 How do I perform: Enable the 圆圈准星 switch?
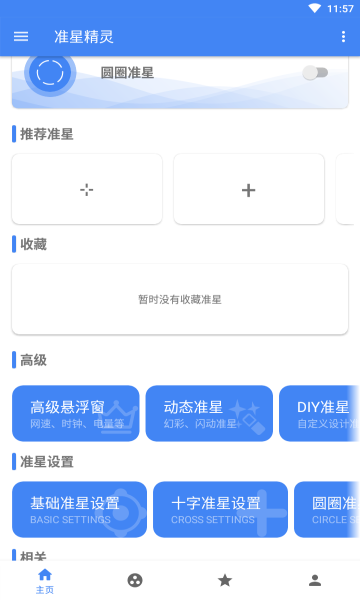pos(315,73)
